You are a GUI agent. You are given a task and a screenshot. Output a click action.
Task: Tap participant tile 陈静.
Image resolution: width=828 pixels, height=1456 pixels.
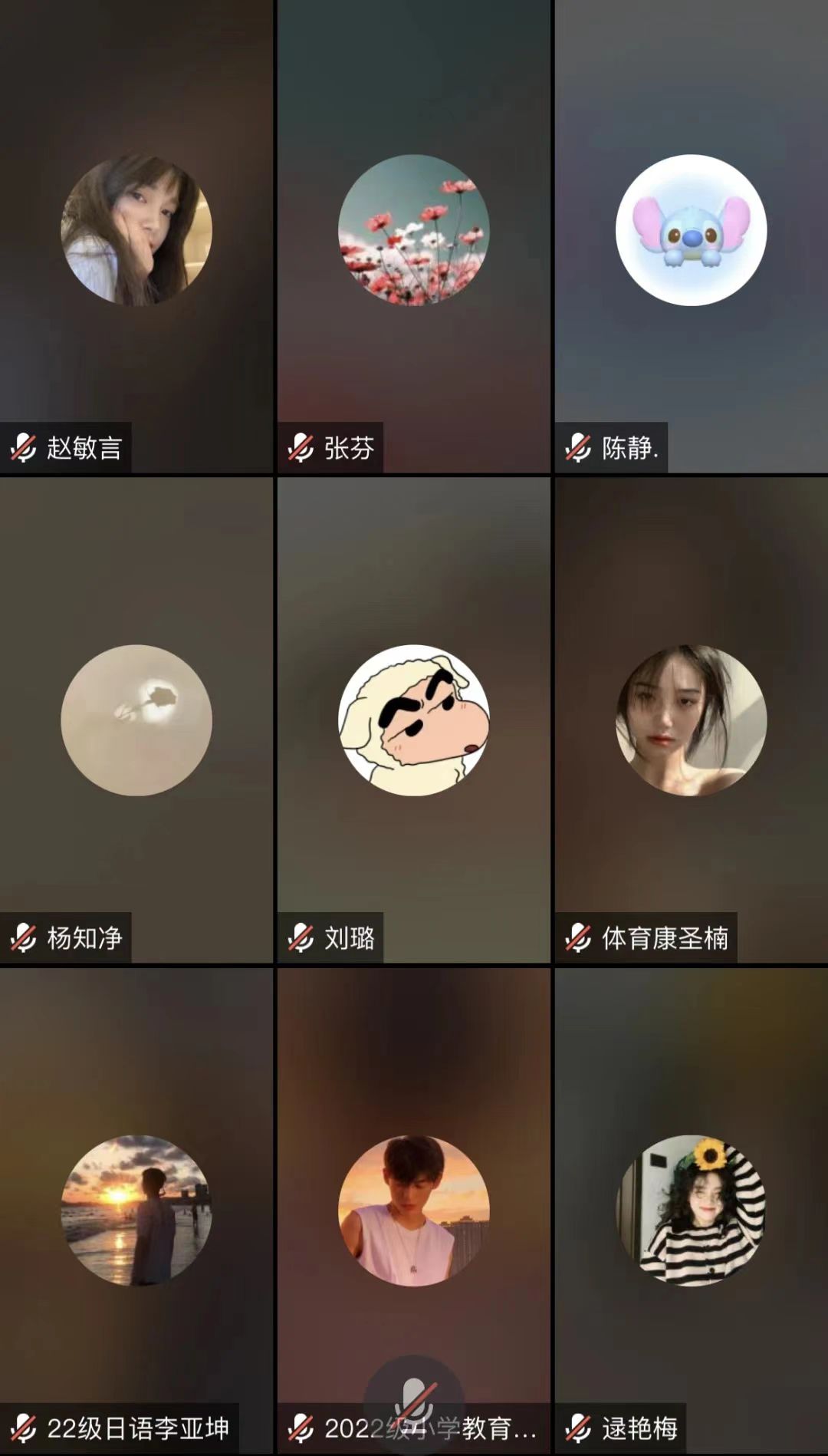[691, 230]
